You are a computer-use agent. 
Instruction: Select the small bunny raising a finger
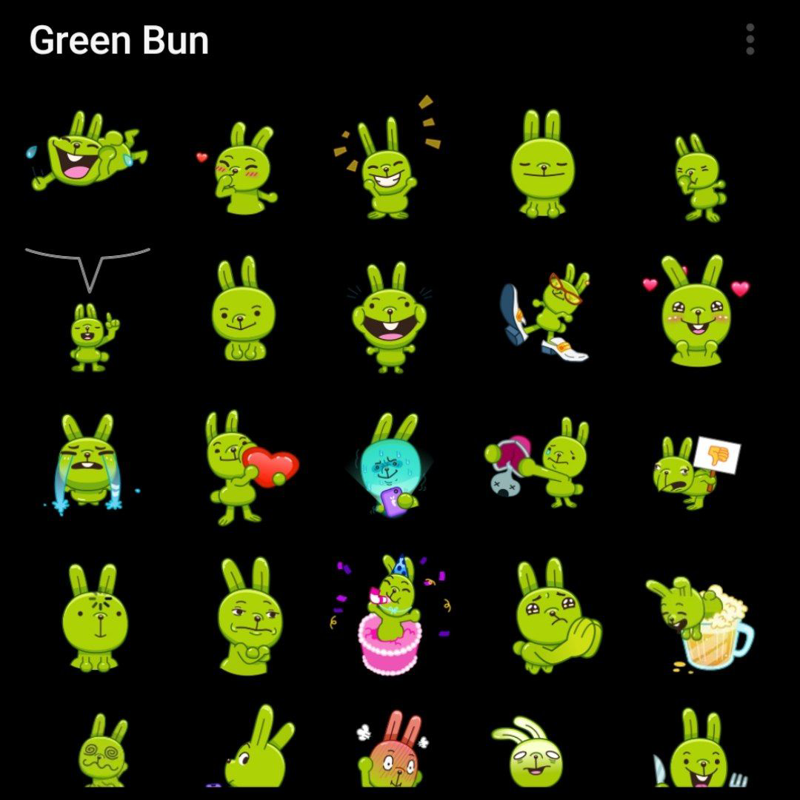pyautogui.click(x=92, y=337)
